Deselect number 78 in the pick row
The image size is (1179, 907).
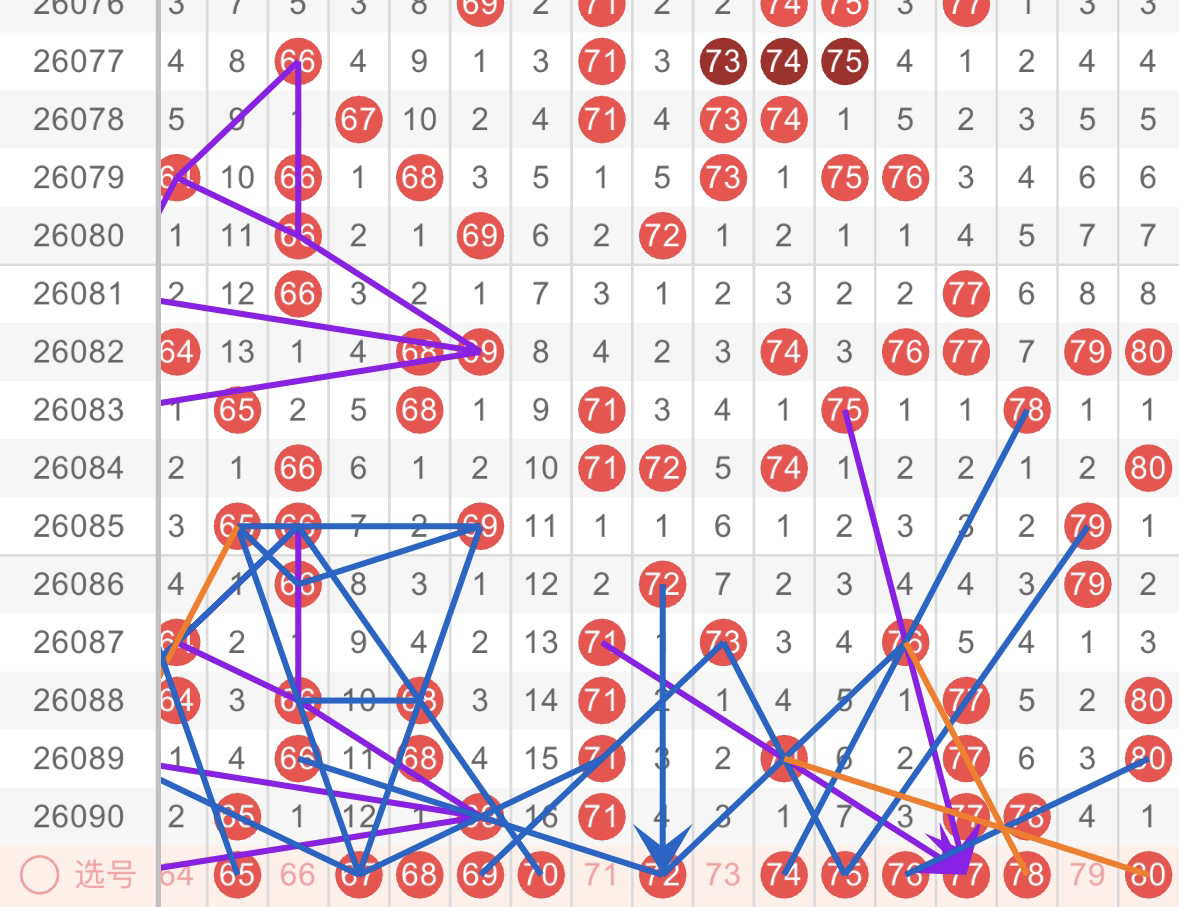click(1026, 875)
